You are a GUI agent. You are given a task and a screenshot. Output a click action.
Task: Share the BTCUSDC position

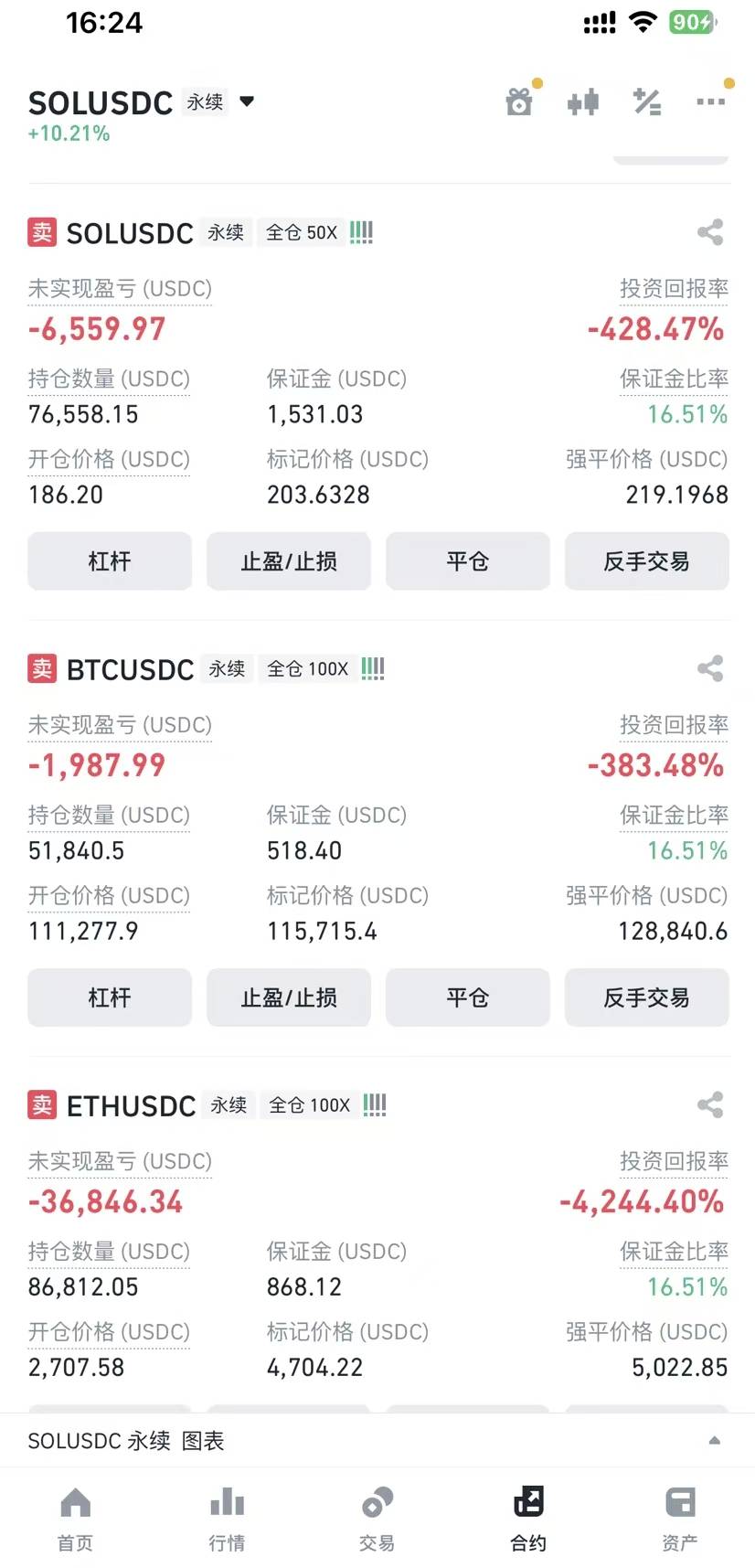coord(710,668)
